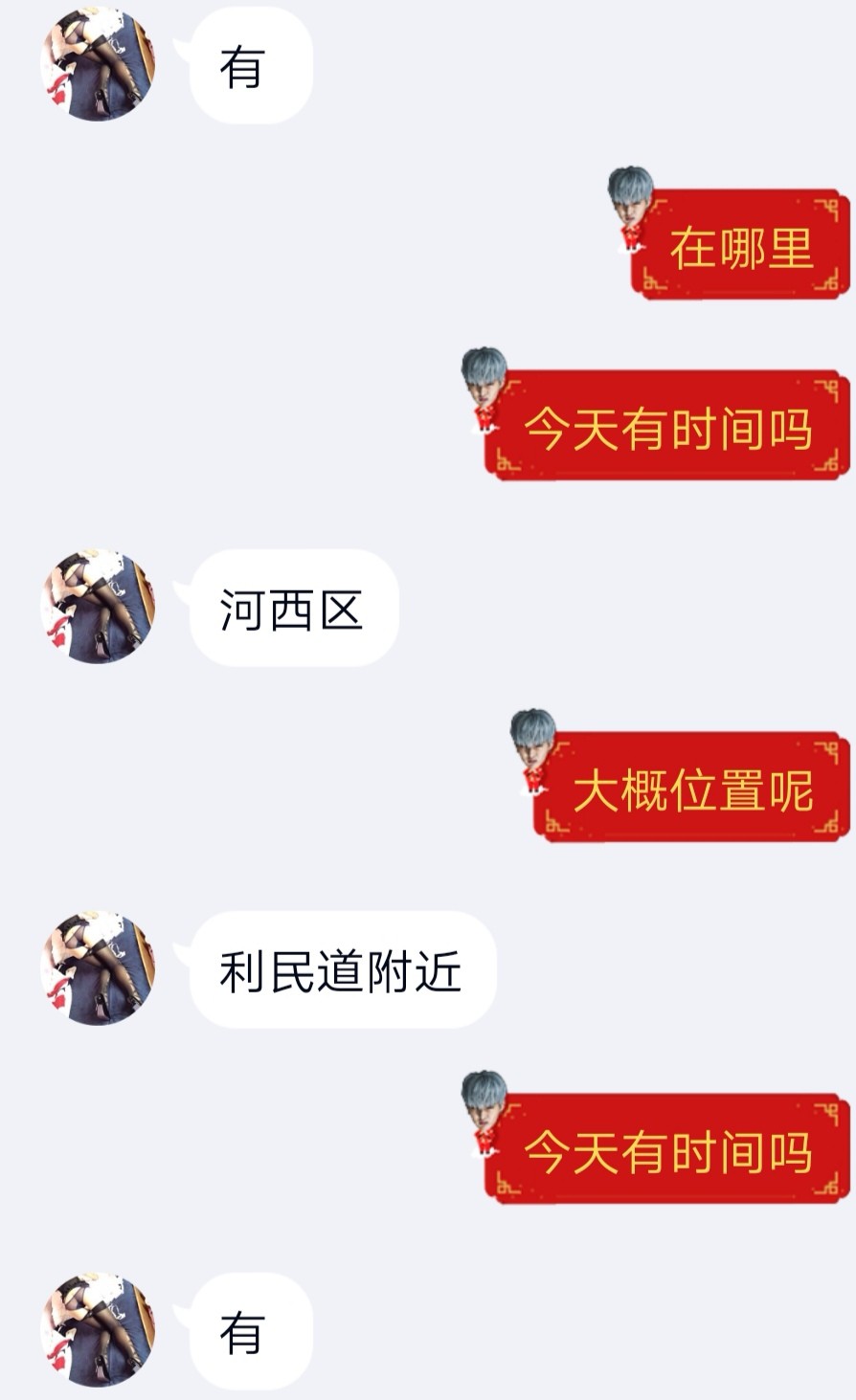Open profile from avatar beside 河西区 message
The width and height of the screenshot is (856, 1400).
click(98, 607)
